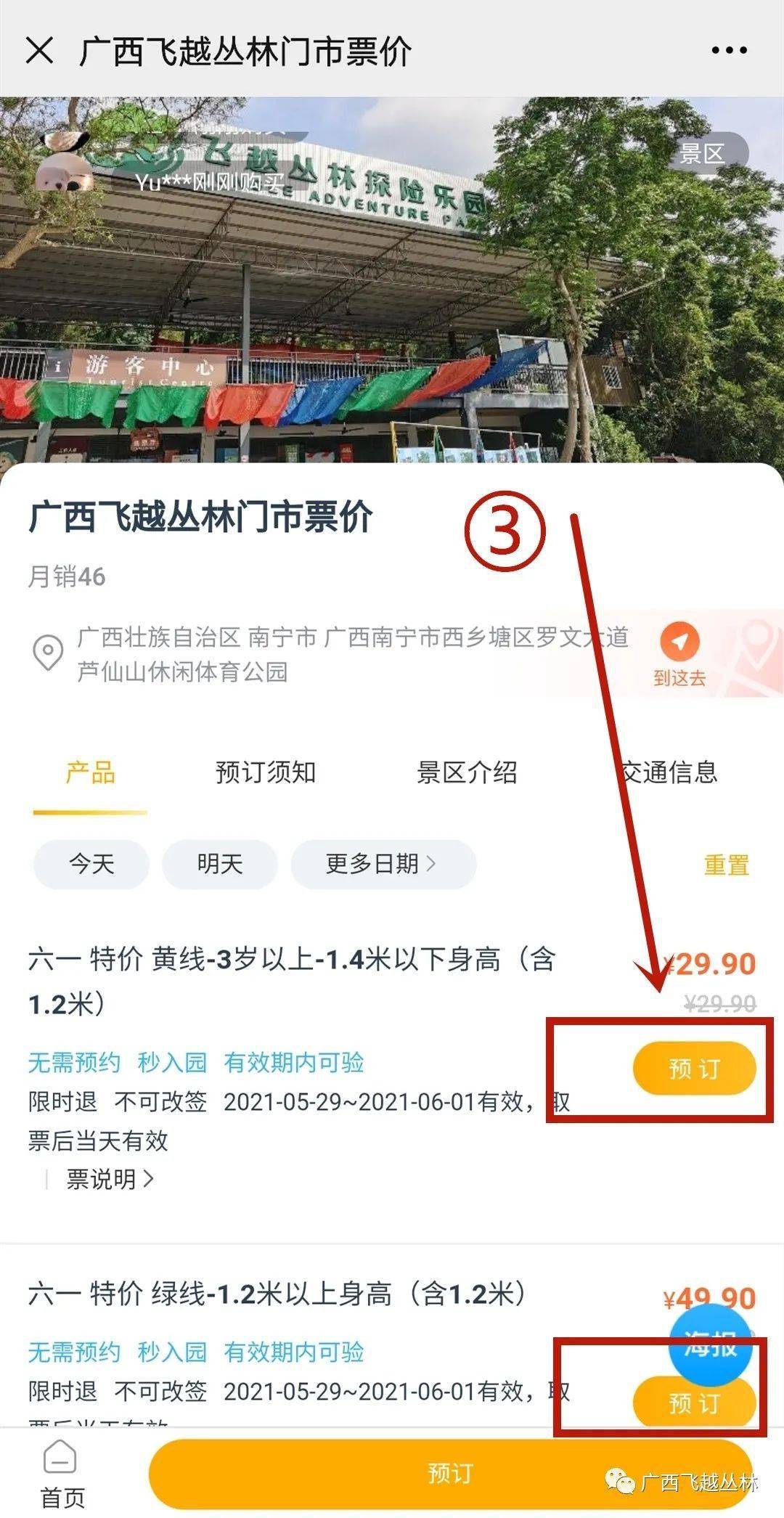Close the page with the X icon
The image size is (784, 1518).
[39, 51]
